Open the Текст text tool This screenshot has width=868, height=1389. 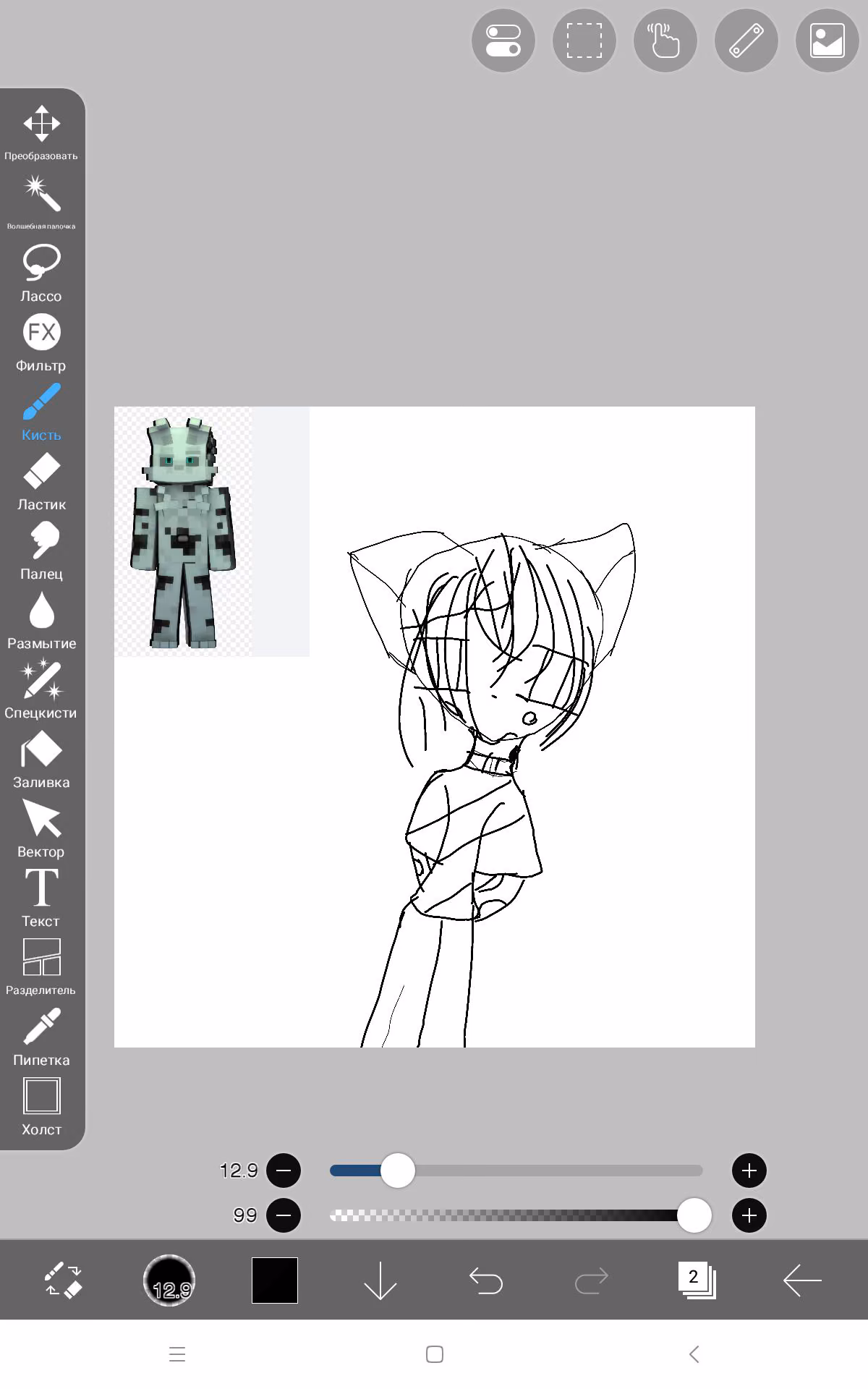click(x=41, y=899)
